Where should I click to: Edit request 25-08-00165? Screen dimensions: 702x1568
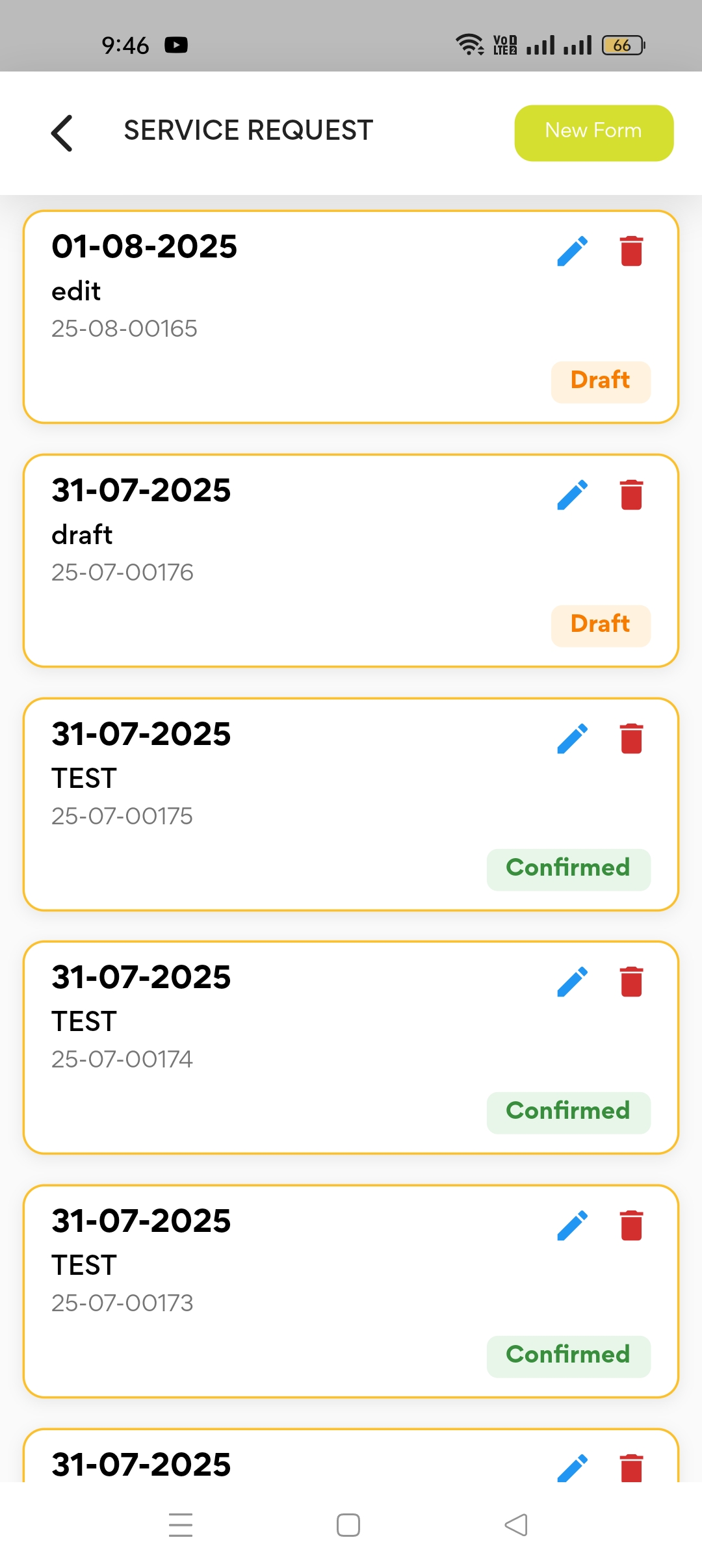[572, 251]
